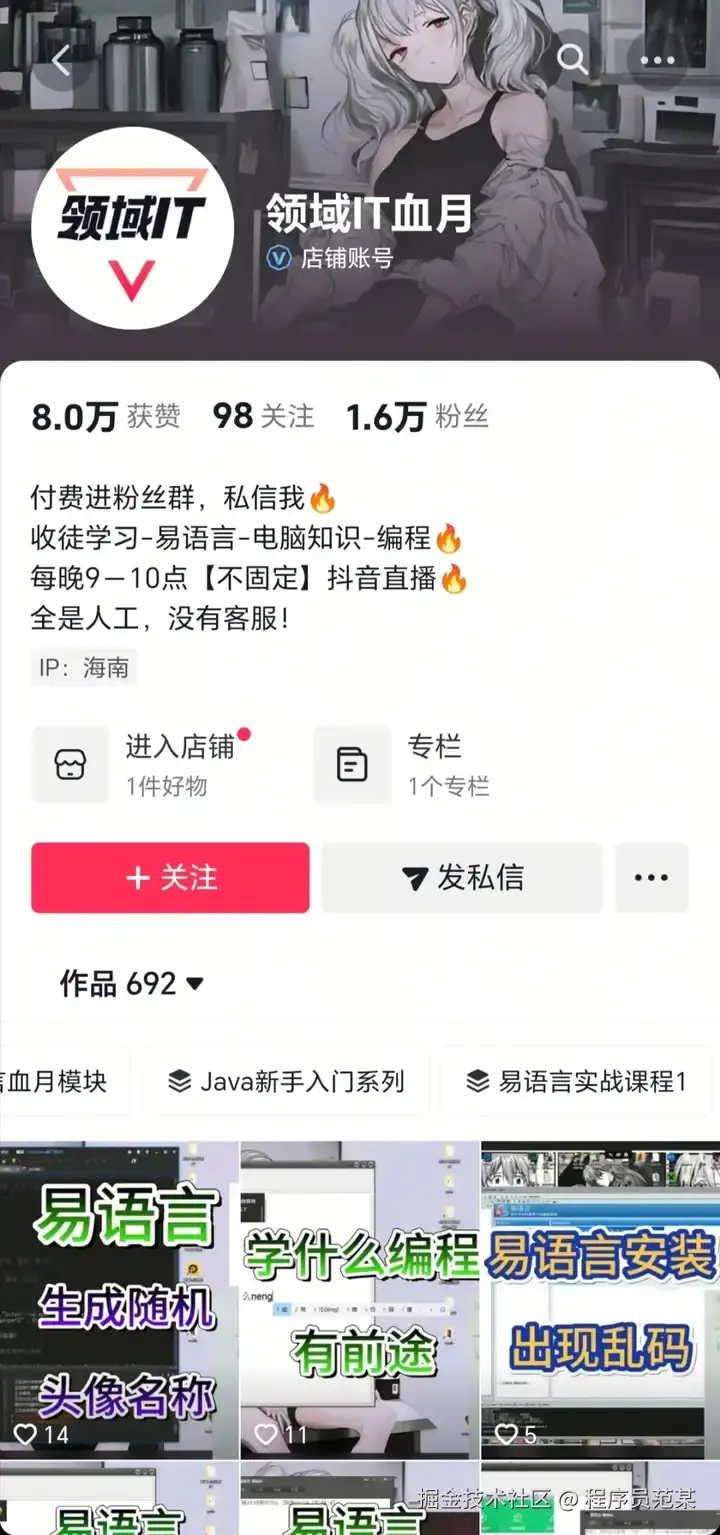Open the top-right overflow menu
This screenshot has width=720, height=1535.
tap(657, 60)
